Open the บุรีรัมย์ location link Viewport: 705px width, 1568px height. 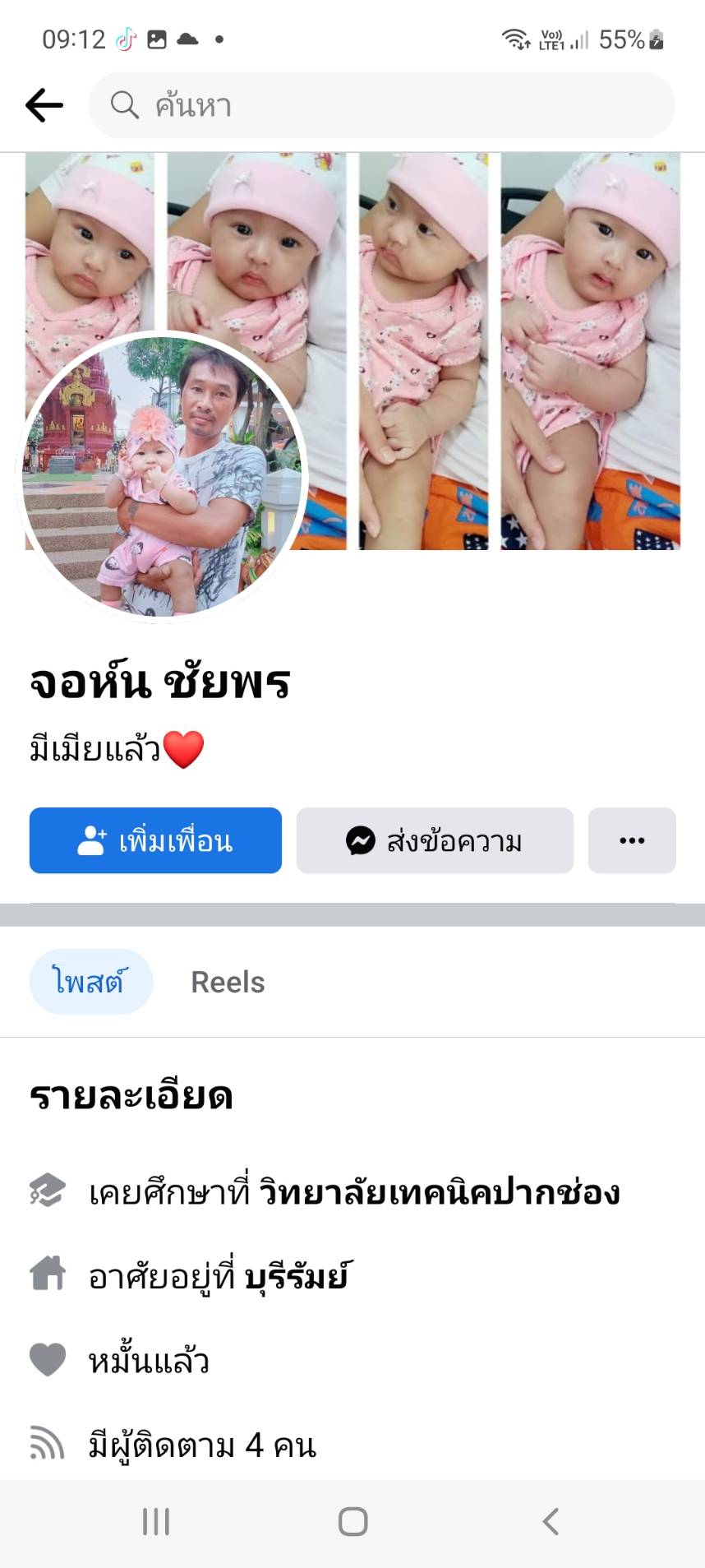pyautogui.click(x=297, y=1276)
